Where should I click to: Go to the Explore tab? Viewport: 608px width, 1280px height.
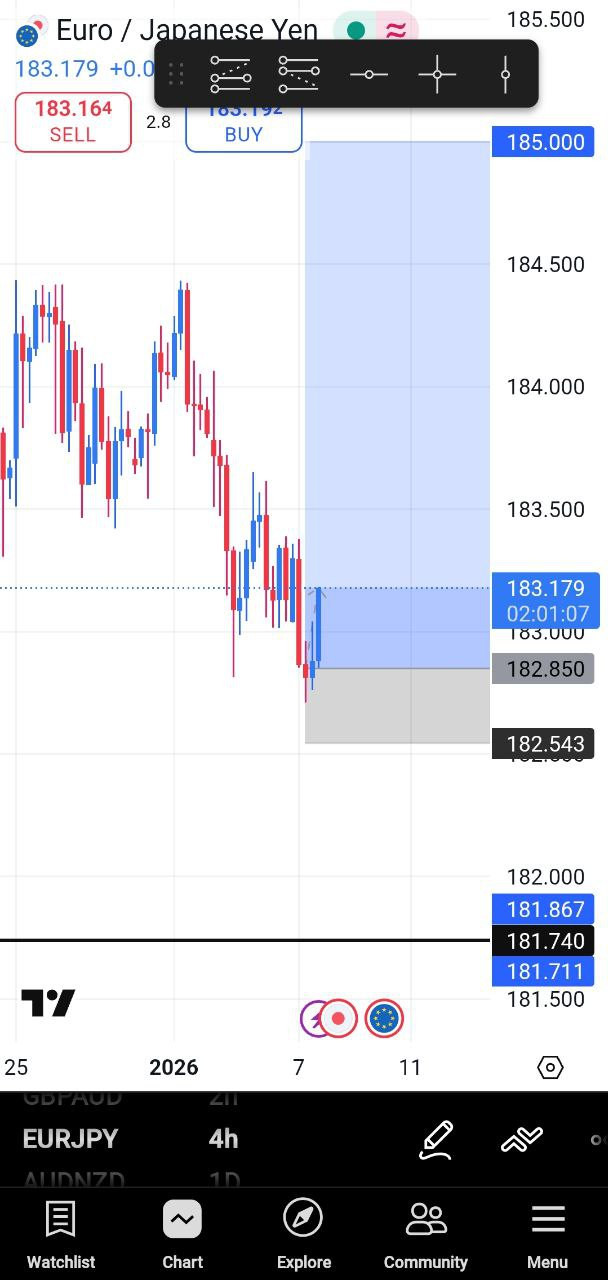[x=303, y=1235]
